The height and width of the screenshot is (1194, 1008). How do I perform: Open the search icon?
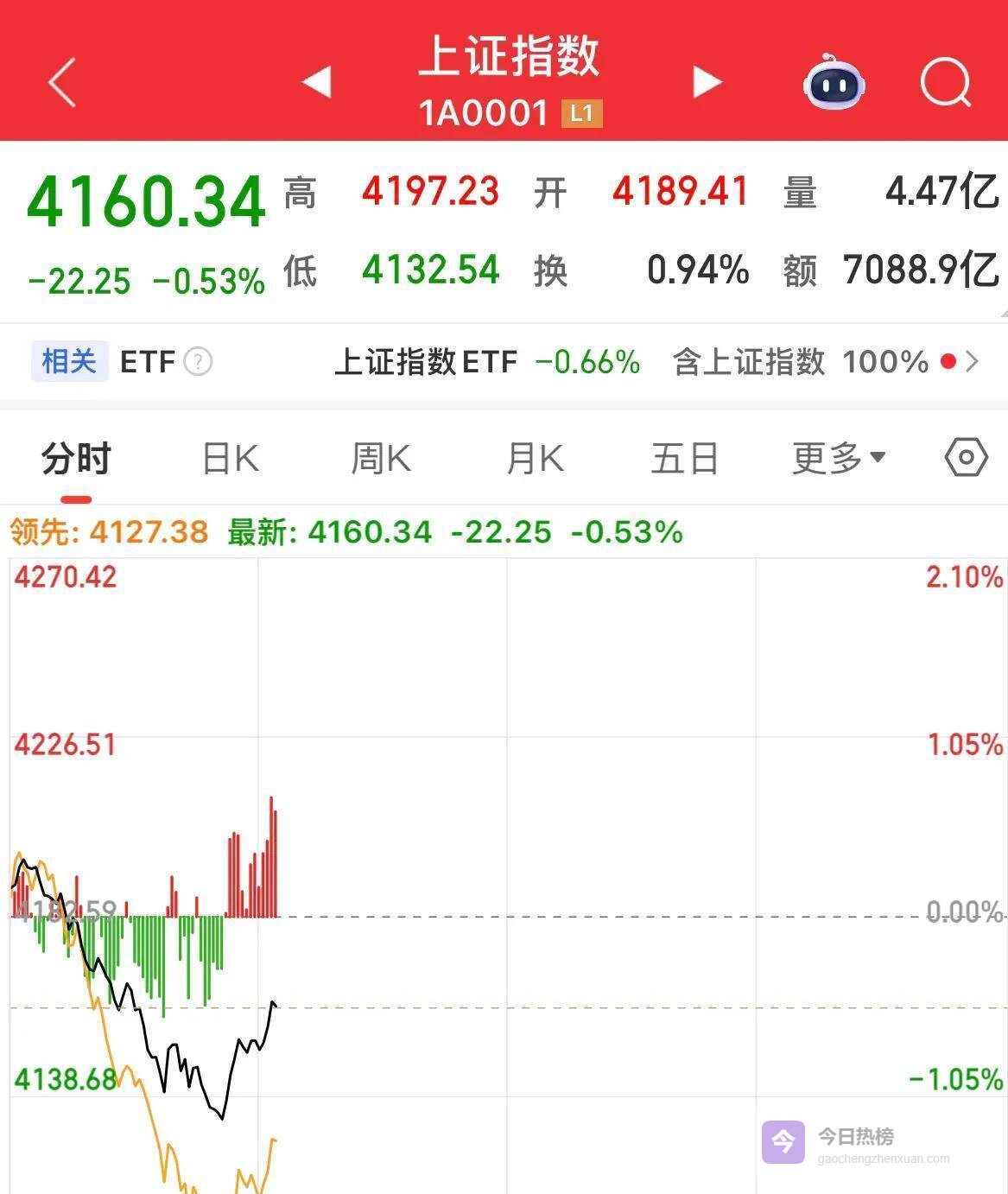coord(945,83)
